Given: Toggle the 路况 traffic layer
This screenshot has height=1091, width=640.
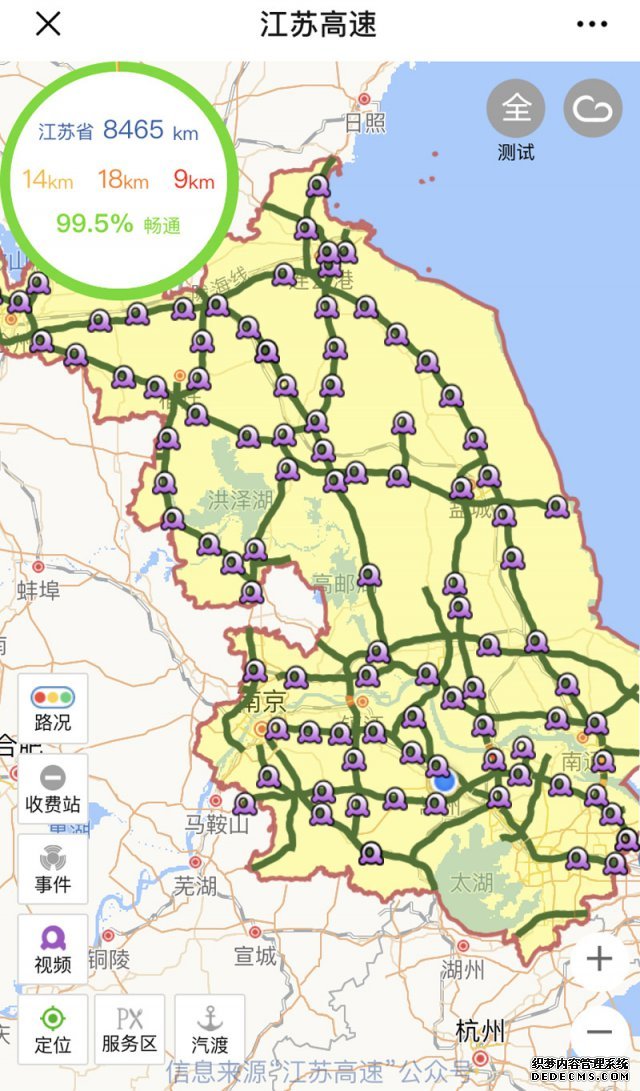Looking at the screenshot, I should tap(52, 708).
